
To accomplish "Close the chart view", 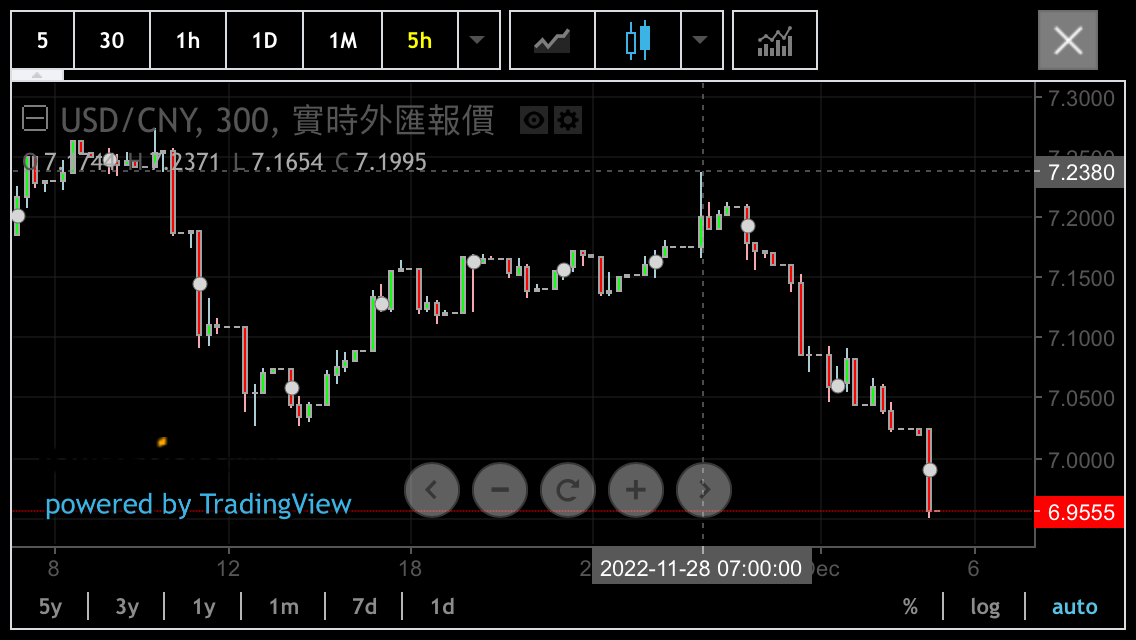I will (x=1068, y=40).
